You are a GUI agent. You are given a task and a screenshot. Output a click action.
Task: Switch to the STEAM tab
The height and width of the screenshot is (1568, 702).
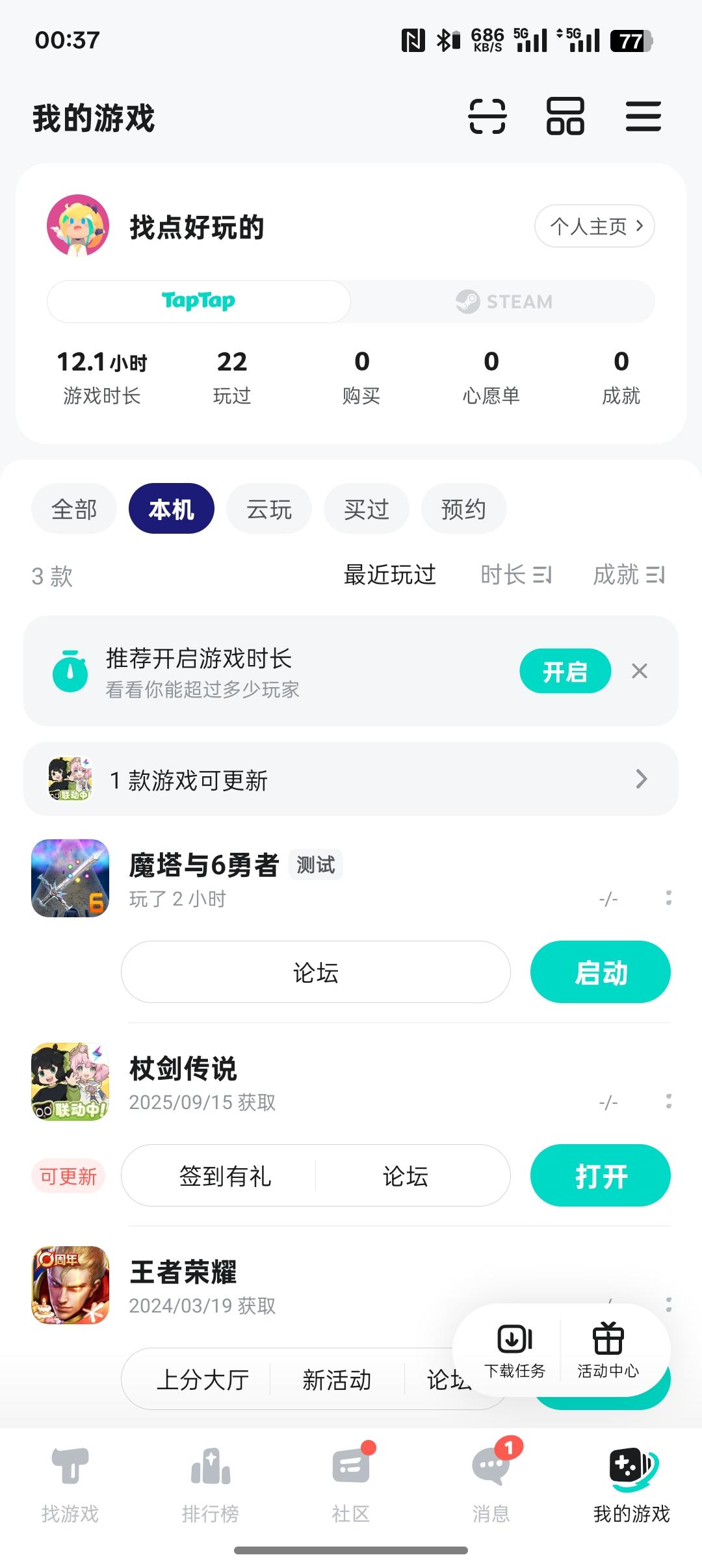click(x=505, y=300)
